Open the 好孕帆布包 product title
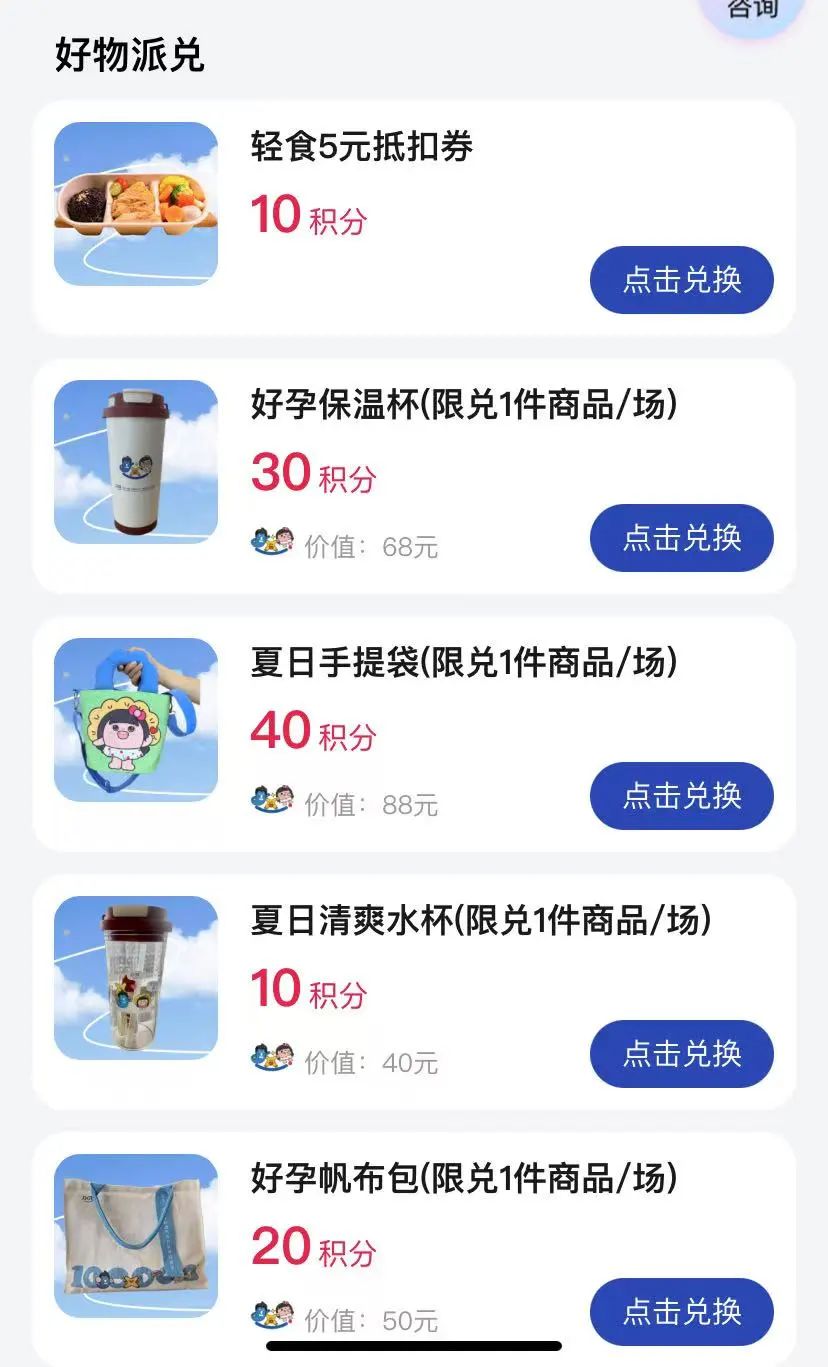Screen dimensions: 828x1367 coord(460,1178)
